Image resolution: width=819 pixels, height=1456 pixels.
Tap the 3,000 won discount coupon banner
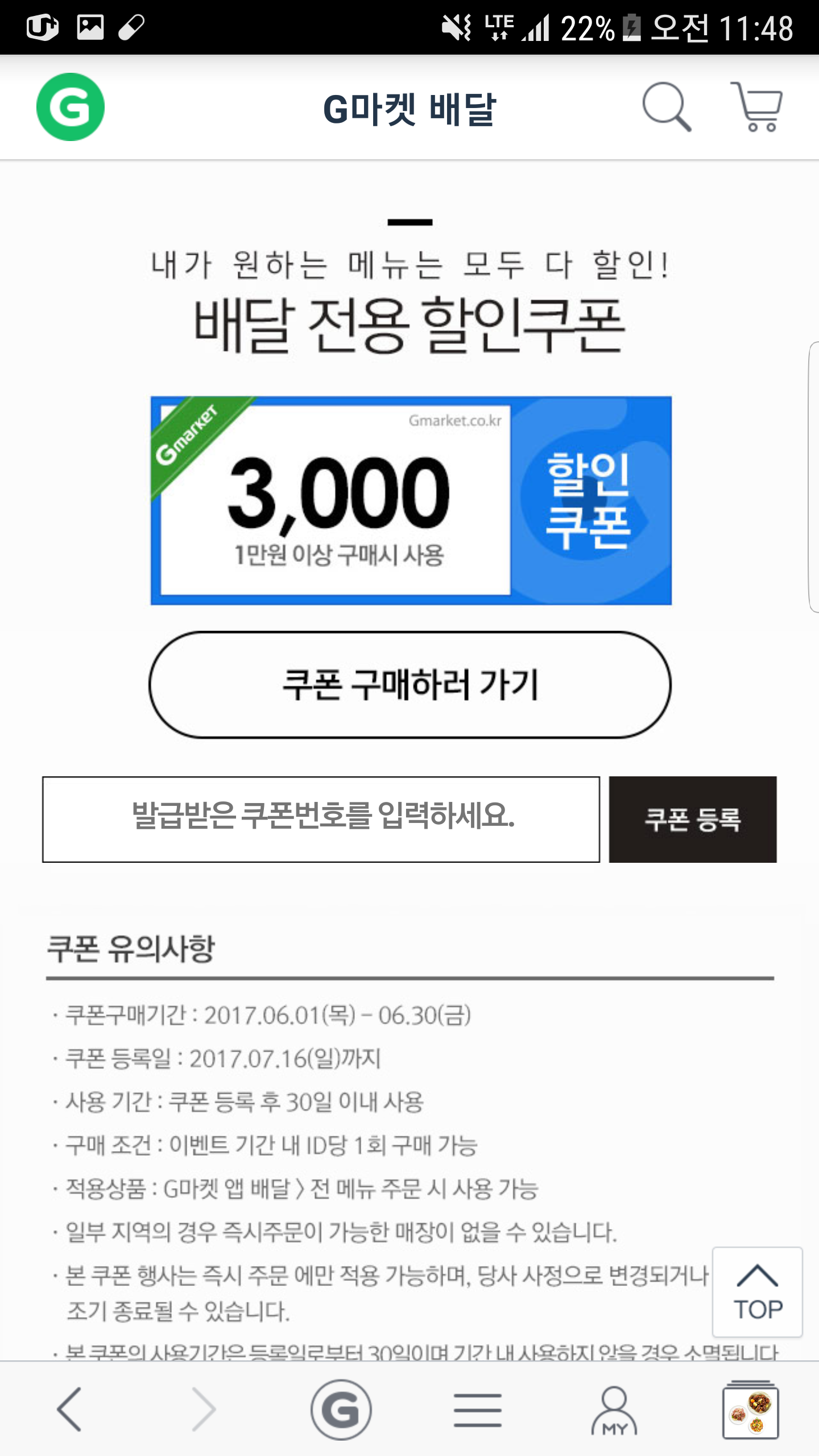(411, 500)
